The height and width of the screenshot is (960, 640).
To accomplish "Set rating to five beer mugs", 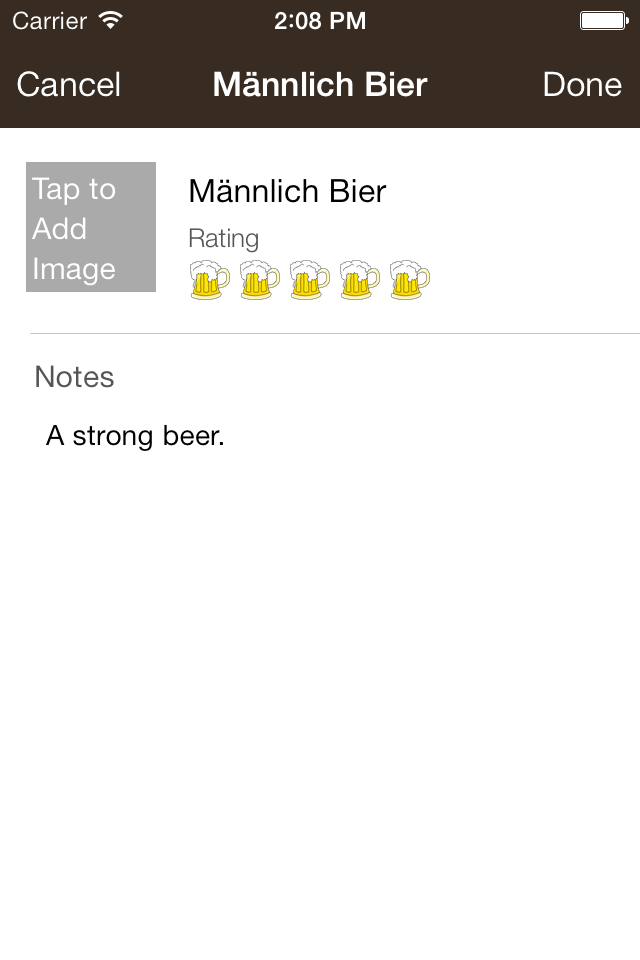I will 409,280.
